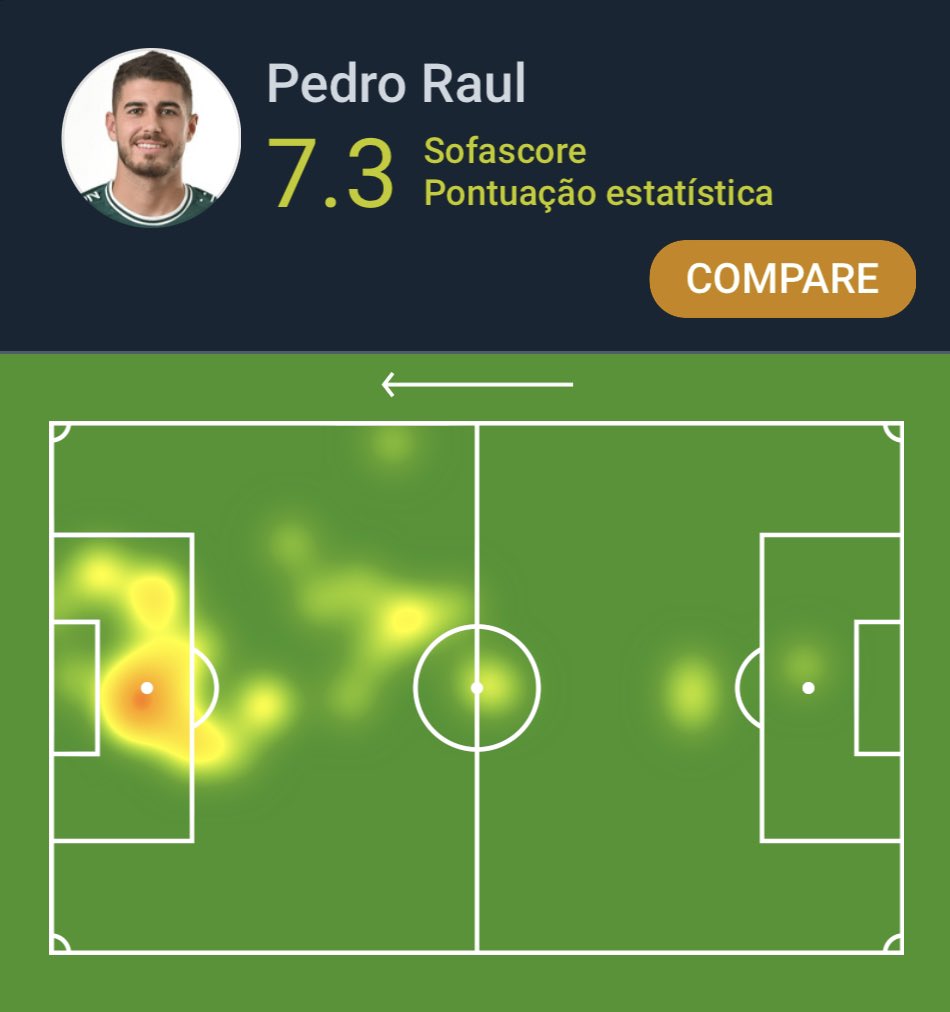This screenshot has width=950, height=1012.
Task: Open Pedro Raul's profile photo
Action: 151,137
